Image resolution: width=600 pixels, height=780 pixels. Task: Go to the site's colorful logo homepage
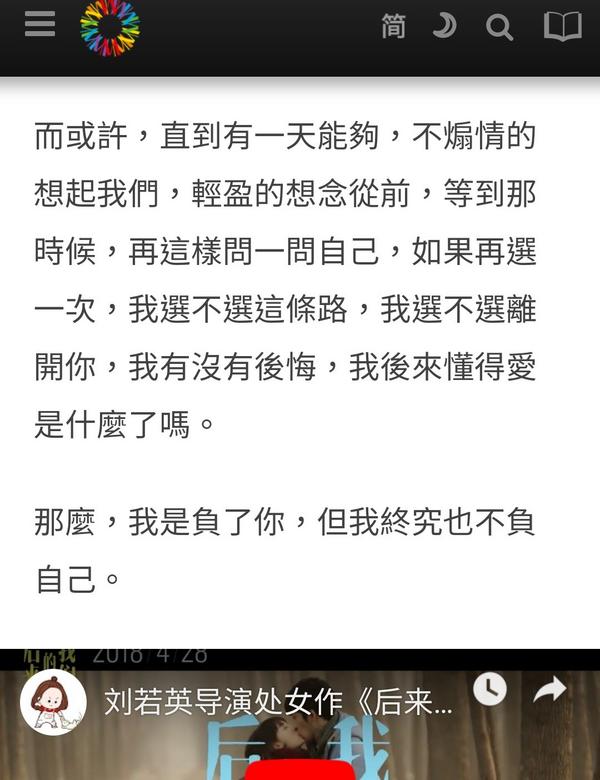coord(110,26)
